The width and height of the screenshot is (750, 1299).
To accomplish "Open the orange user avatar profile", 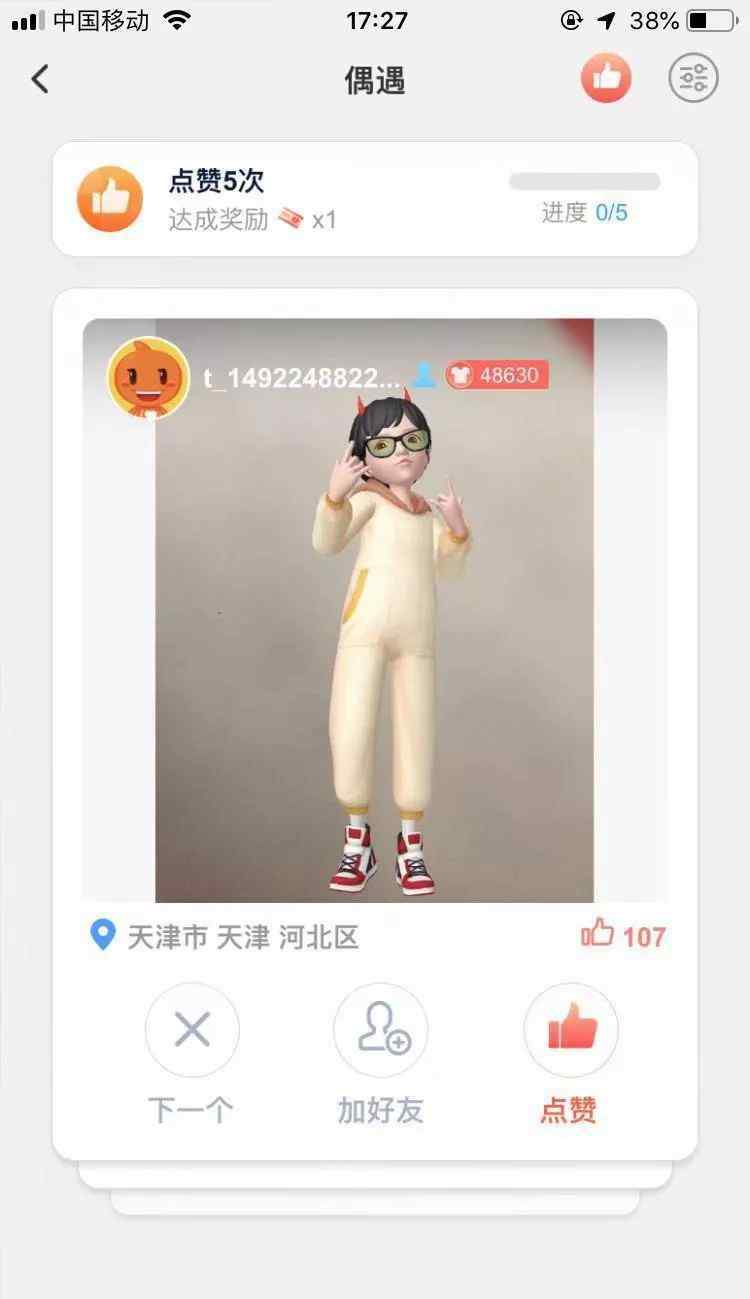I will click(x=148, y=377).
